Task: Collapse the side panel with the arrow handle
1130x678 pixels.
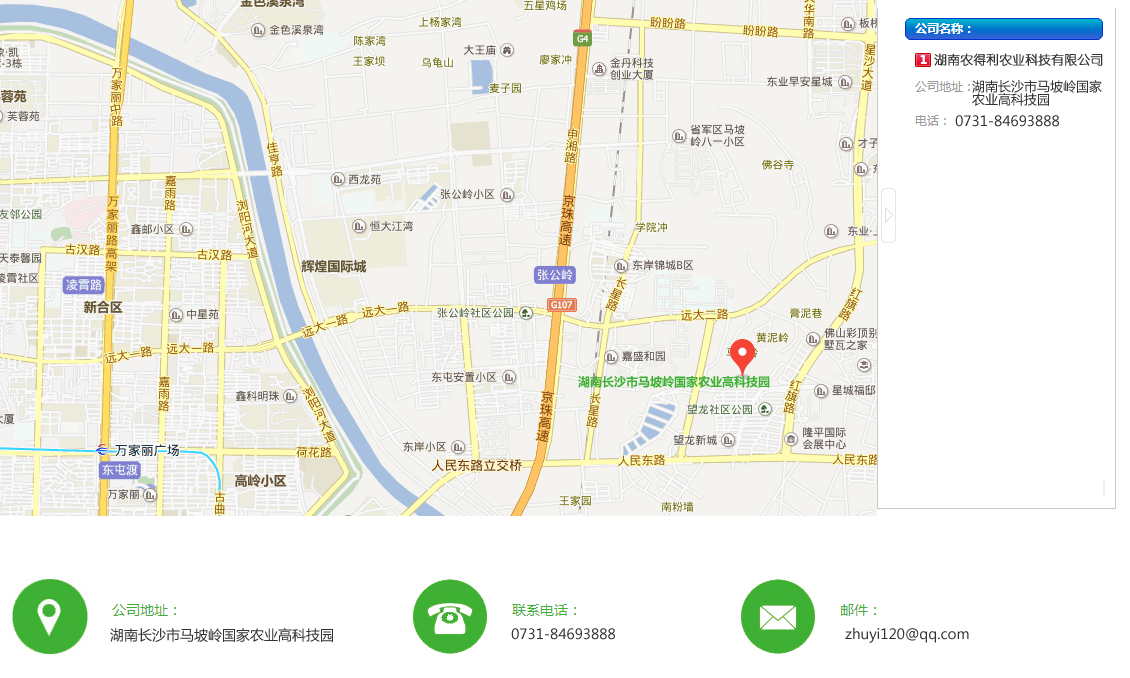Action: pyautogui.click(x=888, y=215)
